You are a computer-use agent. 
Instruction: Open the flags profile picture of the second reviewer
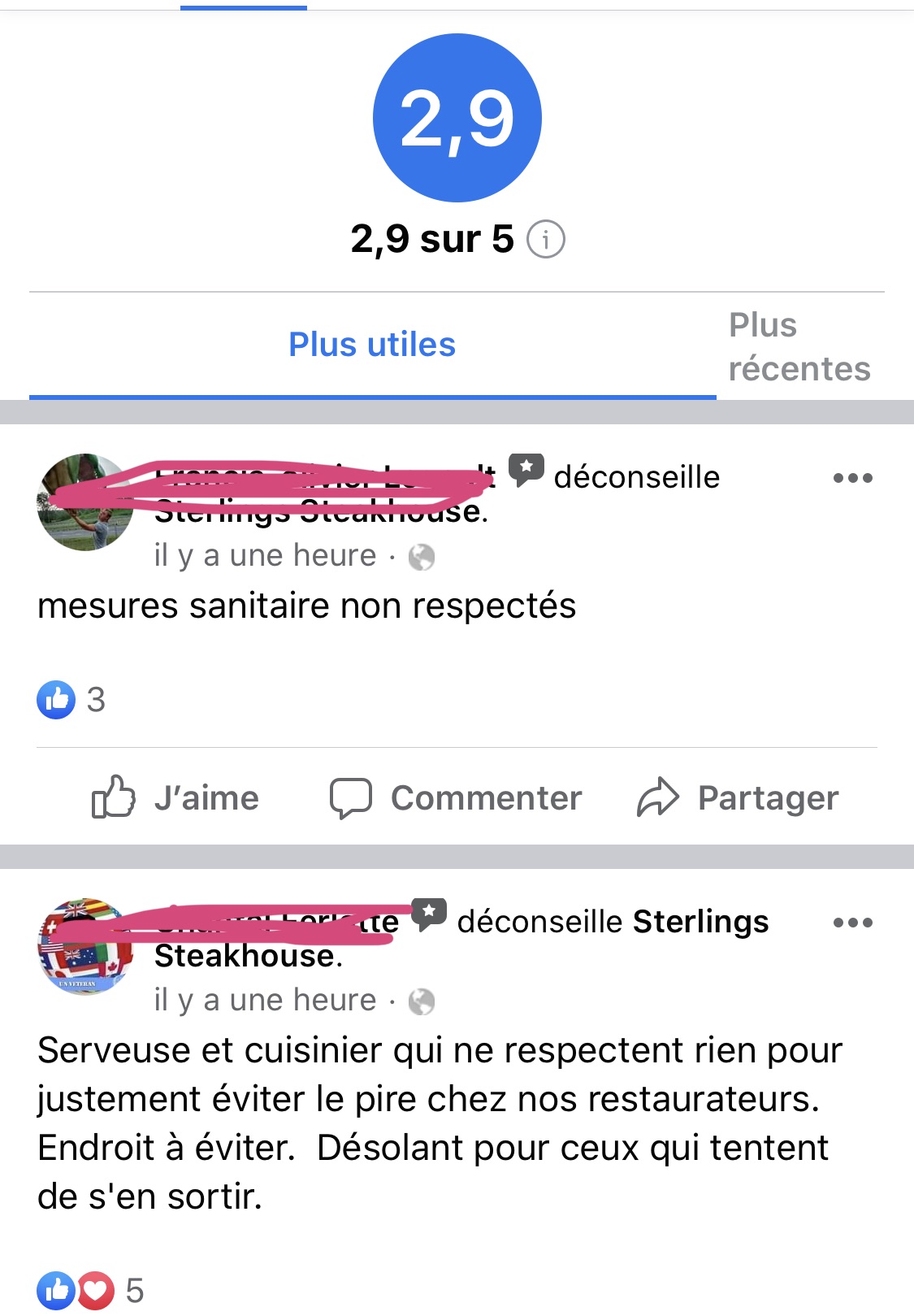pos(84,947)
